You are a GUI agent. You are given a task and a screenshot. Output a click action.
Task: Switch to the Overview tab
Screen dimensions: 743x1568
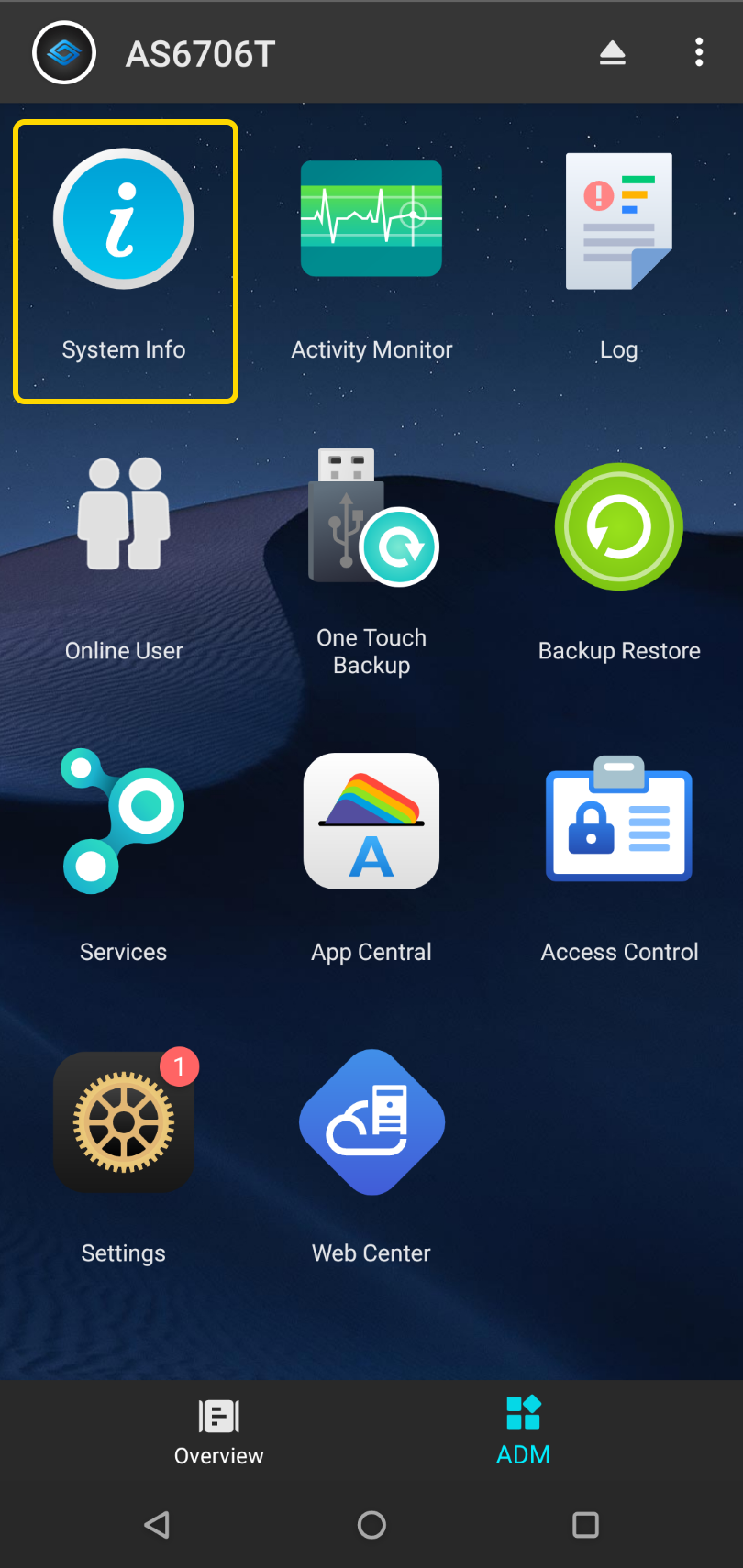(219, 1431)
